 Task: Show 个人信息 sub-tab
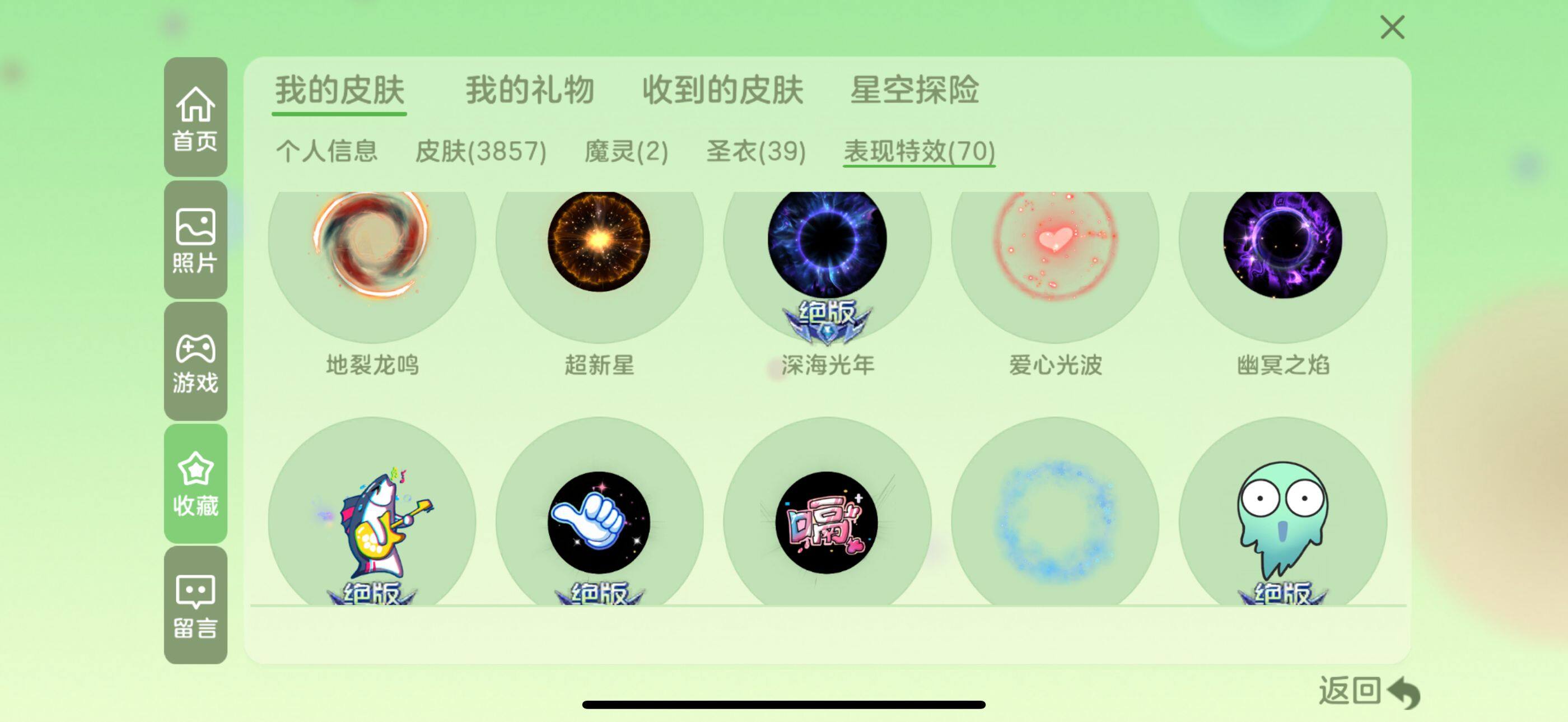pos(327,151)
